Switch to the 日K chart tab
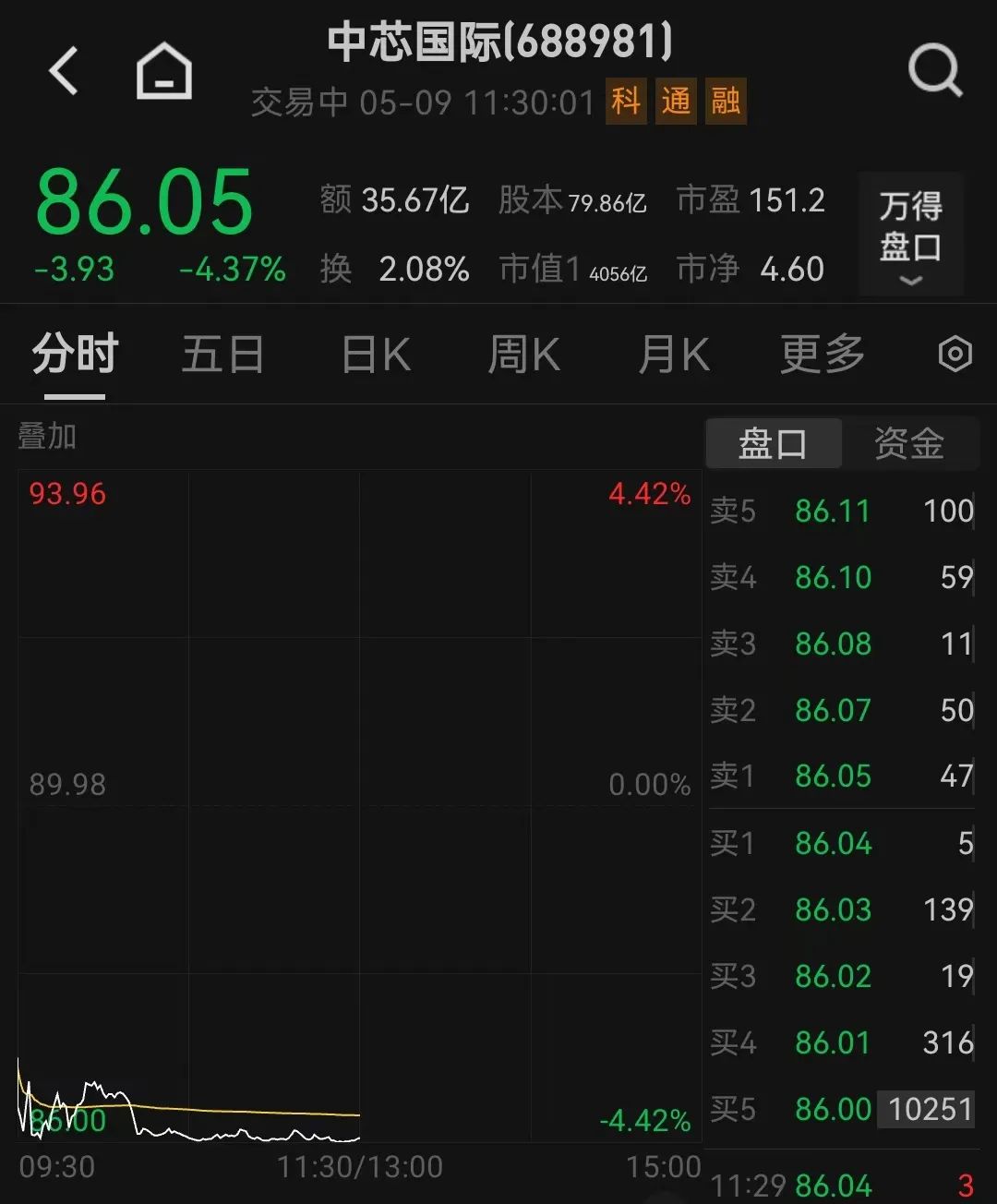This screenshot has width=997, height=1204. point(376,355)
